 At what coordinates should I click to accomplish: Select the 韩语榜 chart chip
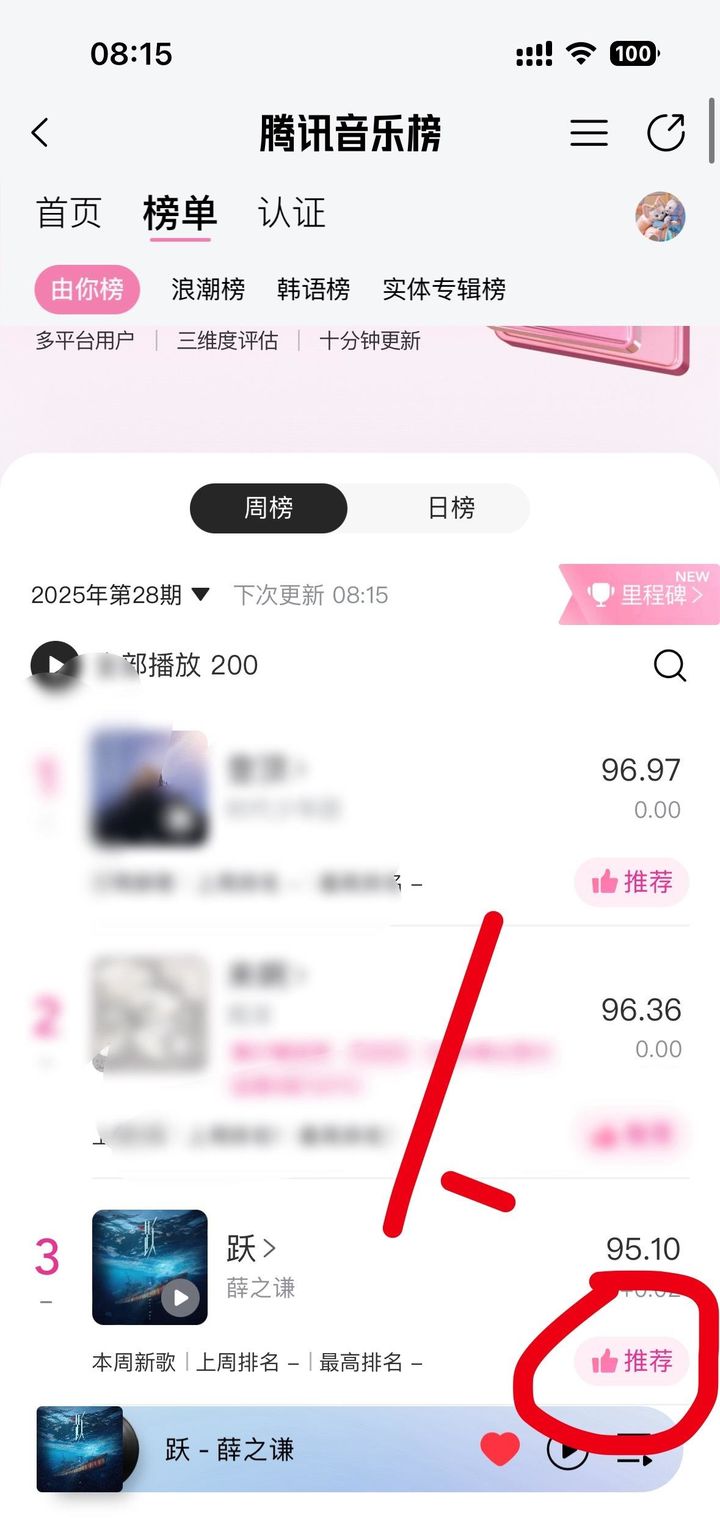(313, 290)
